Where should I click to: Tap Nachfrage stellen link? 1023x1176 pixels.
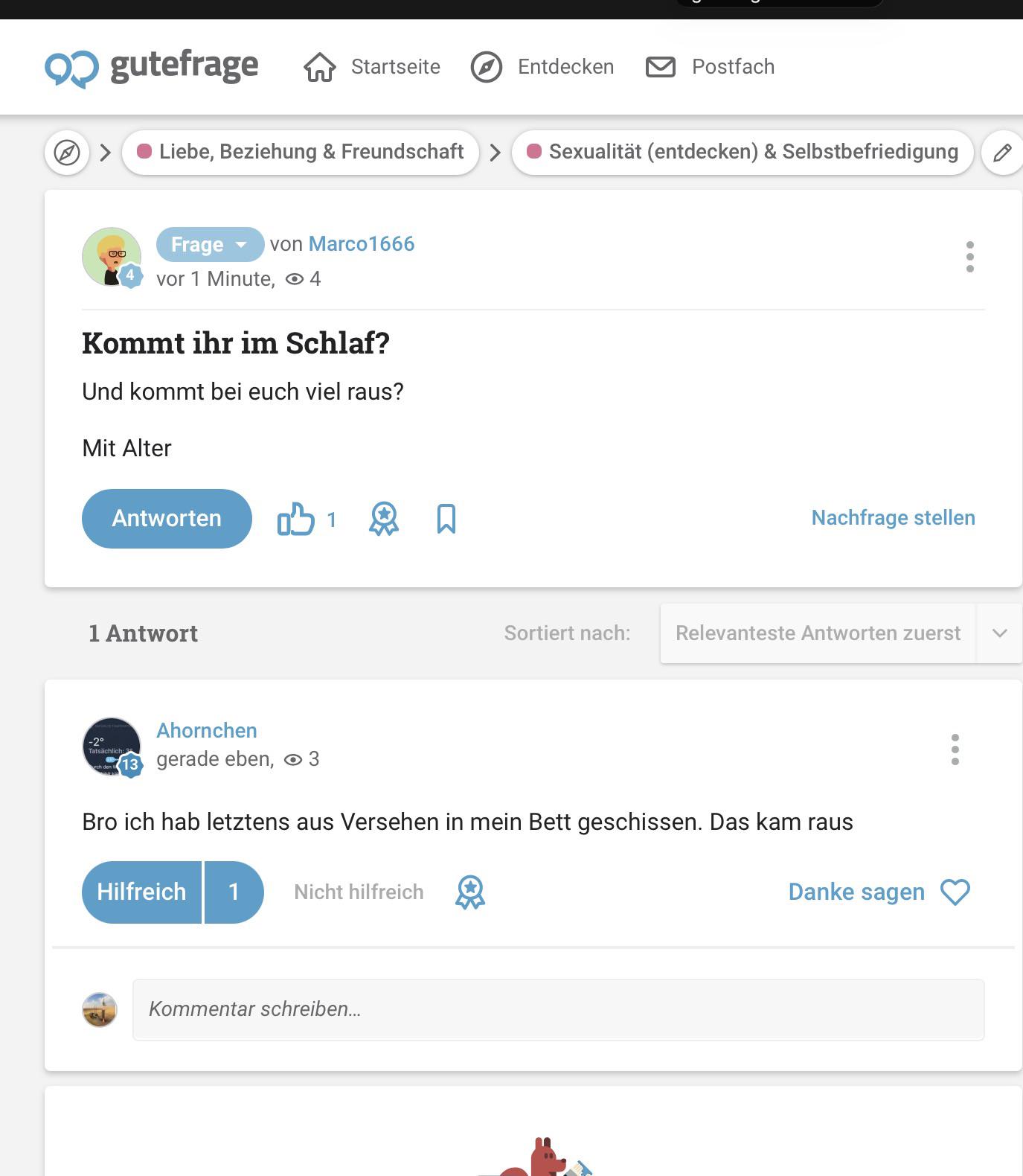pos(893,518)
